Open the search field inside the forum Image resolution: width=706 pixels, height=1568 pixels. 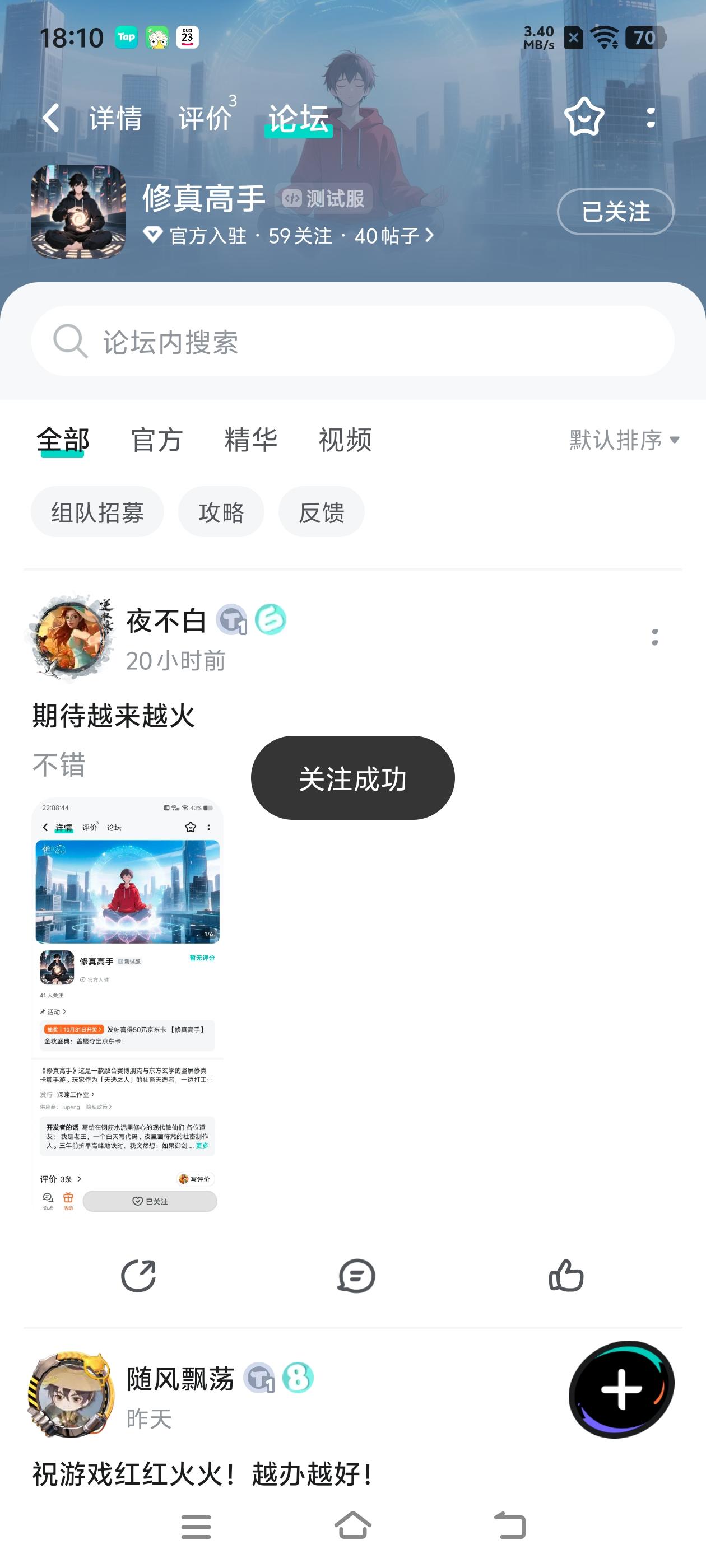pyautogui.click(x=354, y=341)
